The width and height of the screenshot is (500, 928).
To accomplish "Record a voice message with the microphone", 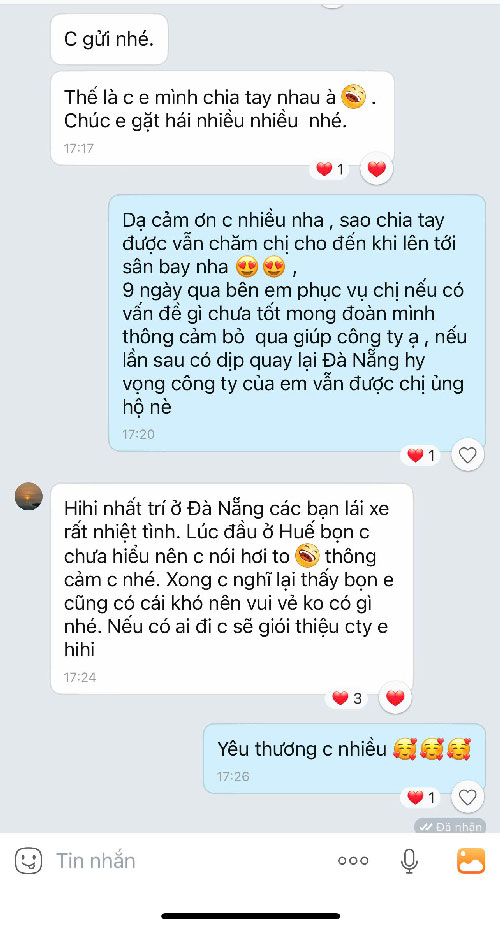I will [409, 861].
